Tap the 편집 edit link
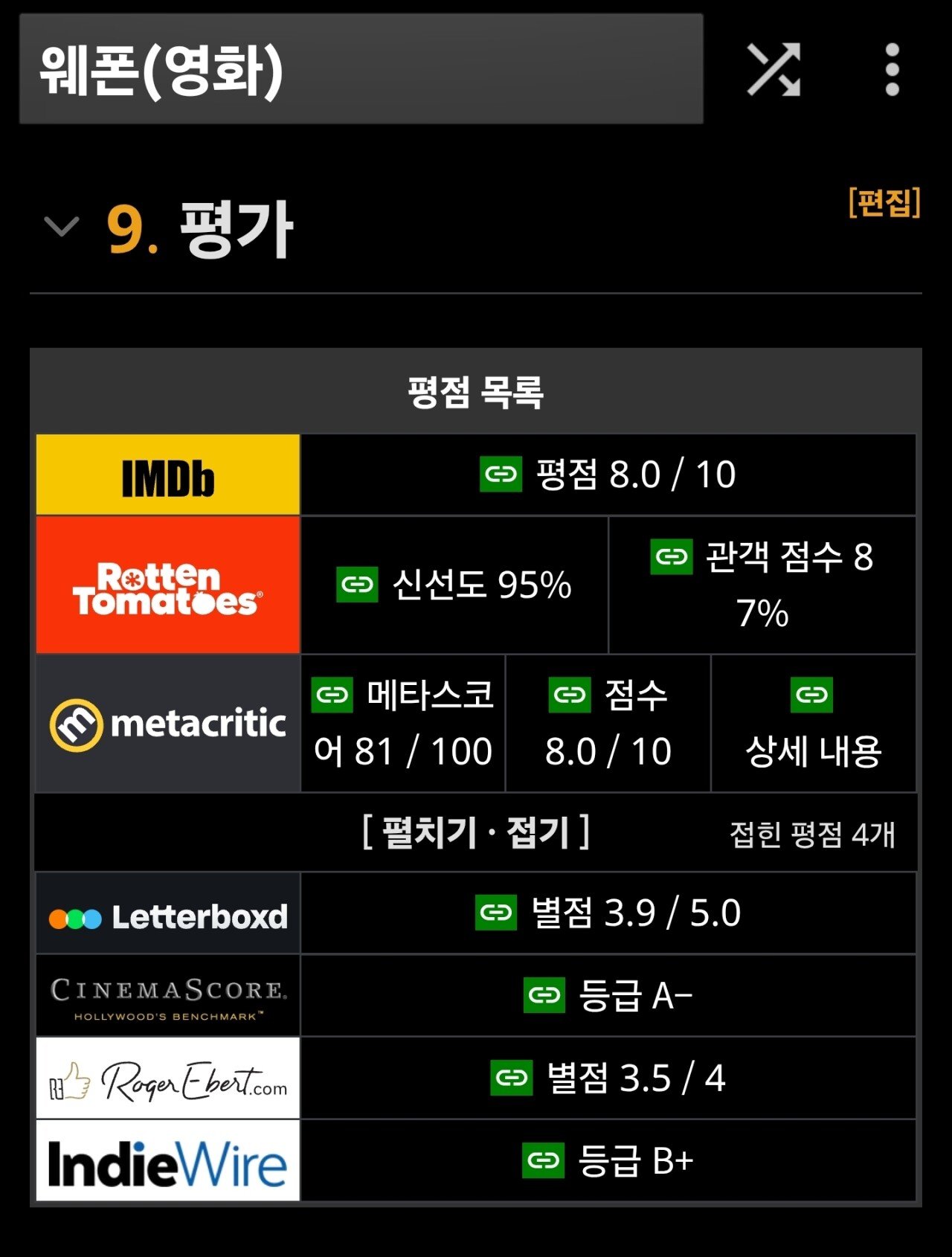This screenshot has height=1257, width=952. [x=884, y=202]
